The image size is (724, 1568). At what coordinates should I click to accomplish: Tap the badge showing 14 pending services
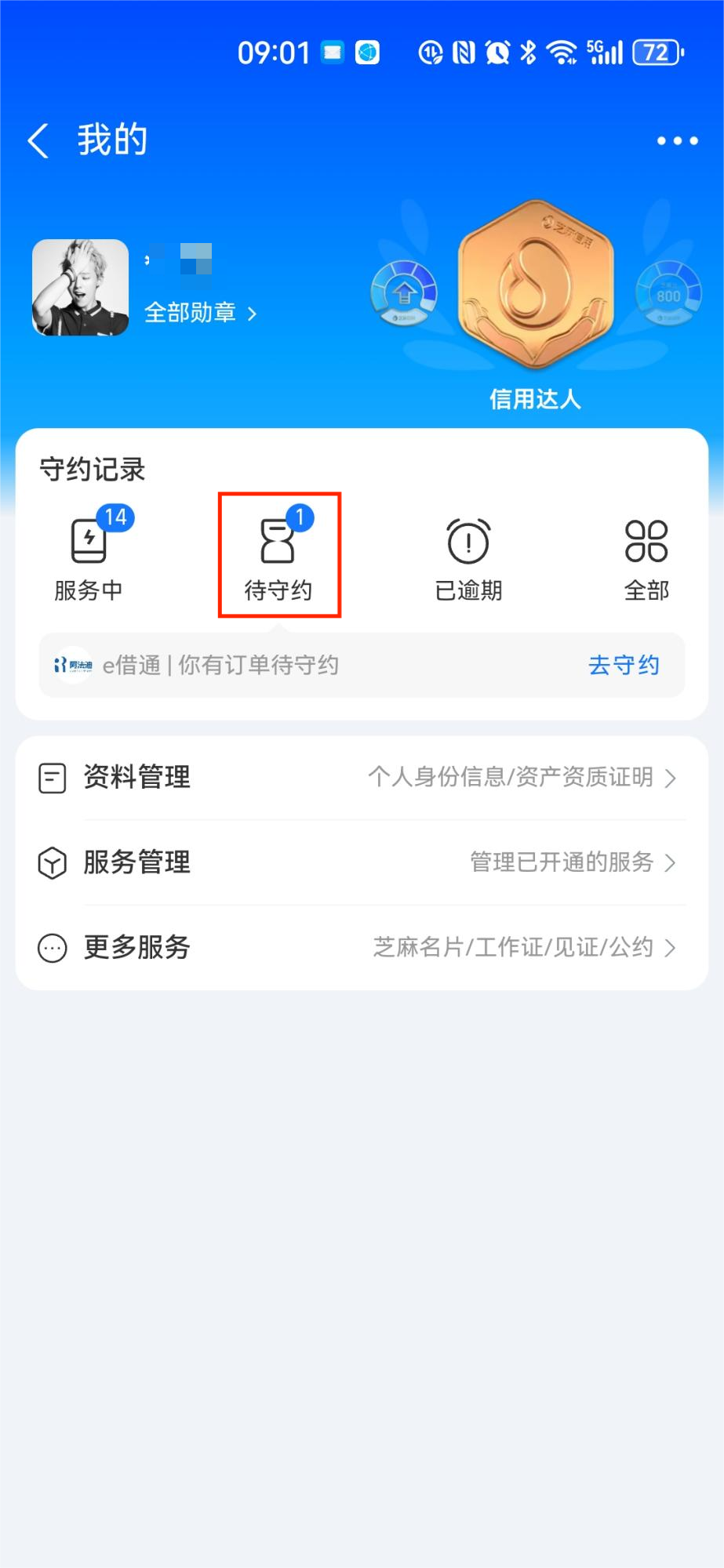(x=116, y=517)
